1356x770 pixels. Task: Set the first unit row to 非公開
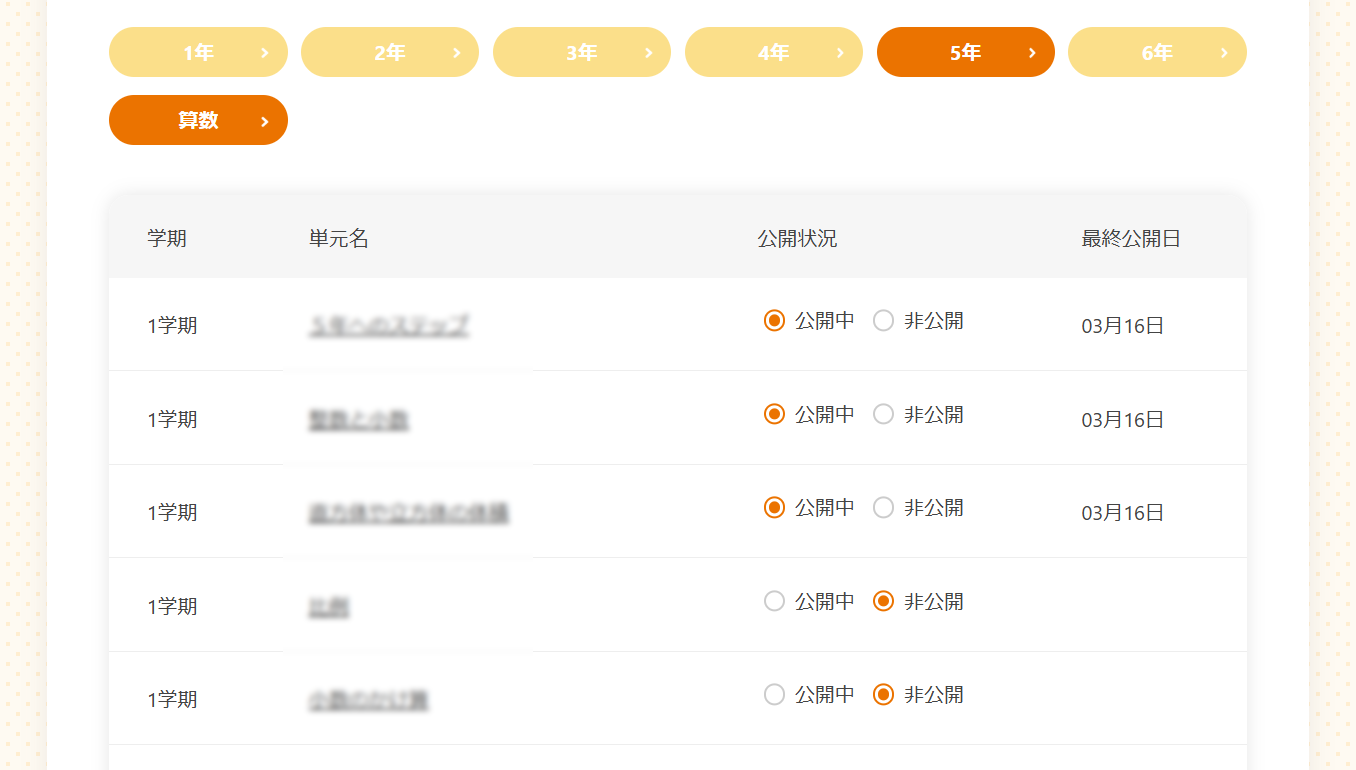[x=883, y=321]
